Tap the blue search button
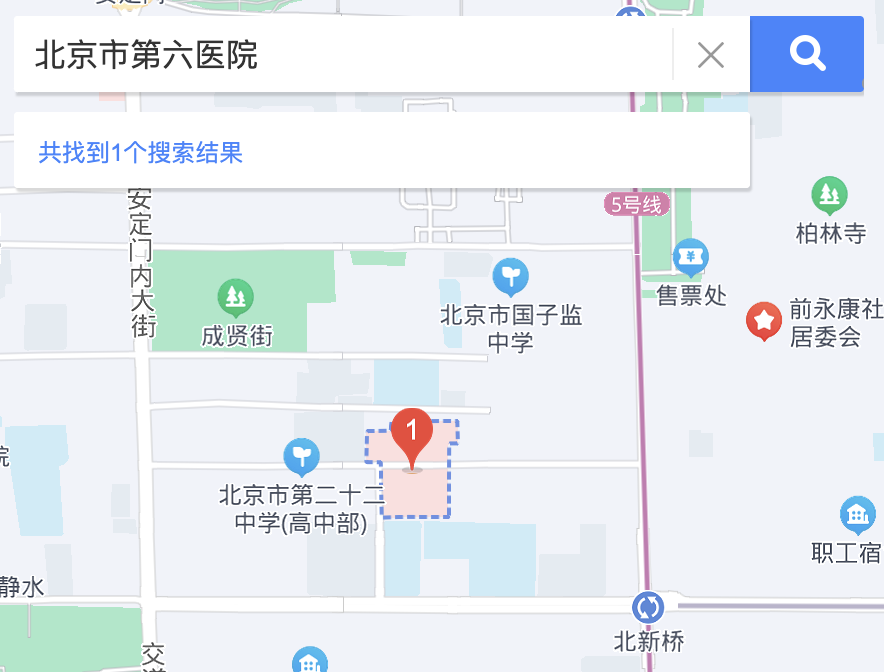This screenshot has height=672, width=884. (806, 55)
